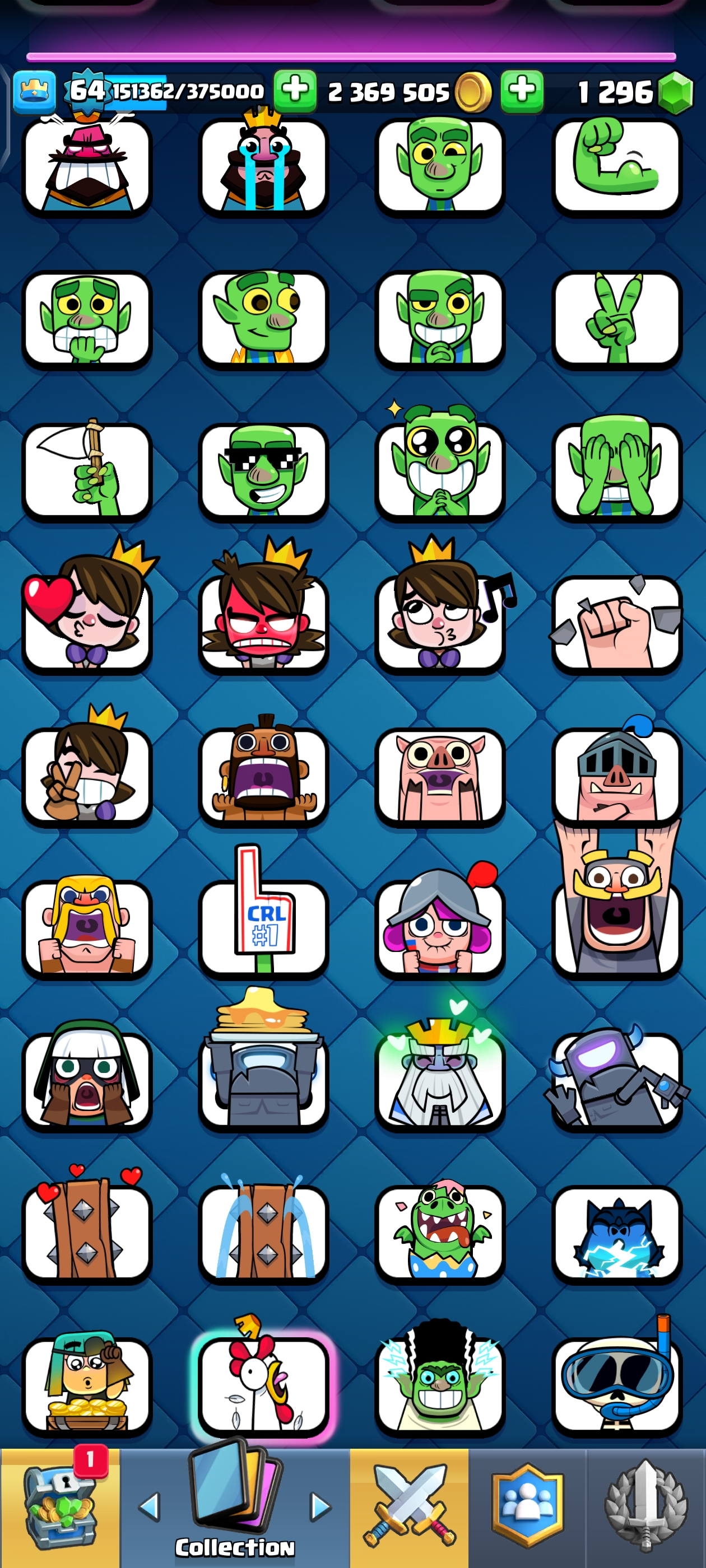Open the blue crown profile icon

click(x=34, y=92)
